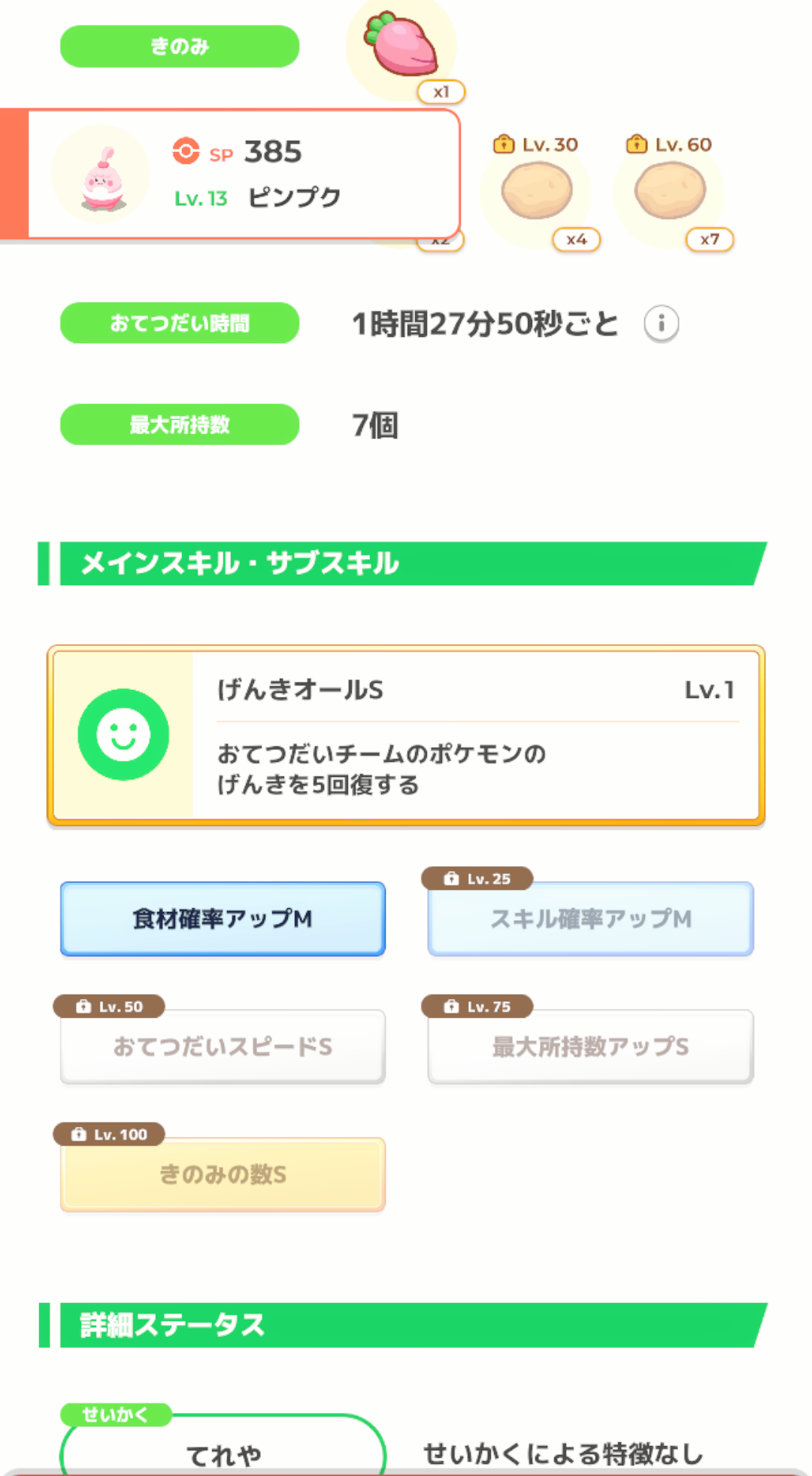Screen dimensions: 812x1476
Task: Tap the locked スキル確率アップM sub skill
Action: [590, 919]
